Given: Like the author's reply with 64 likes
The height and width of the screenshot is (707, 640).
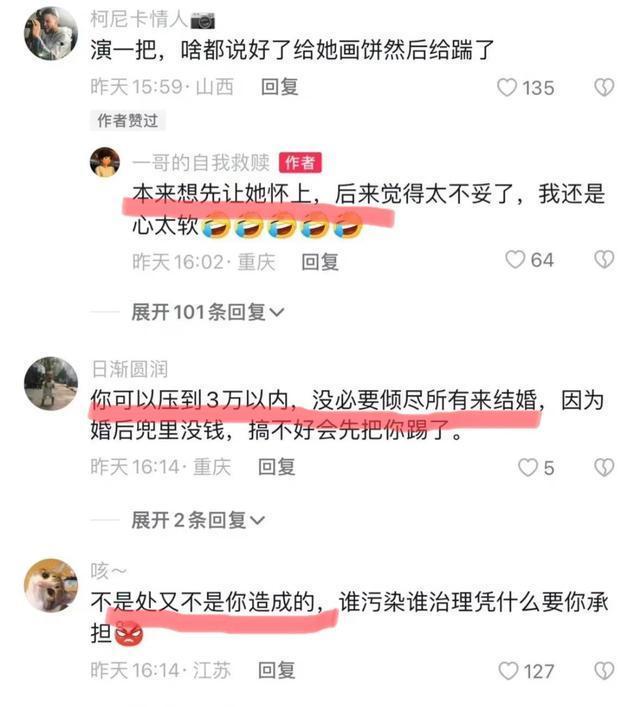Looking at the screenshot, I should (x=515, y=260).
